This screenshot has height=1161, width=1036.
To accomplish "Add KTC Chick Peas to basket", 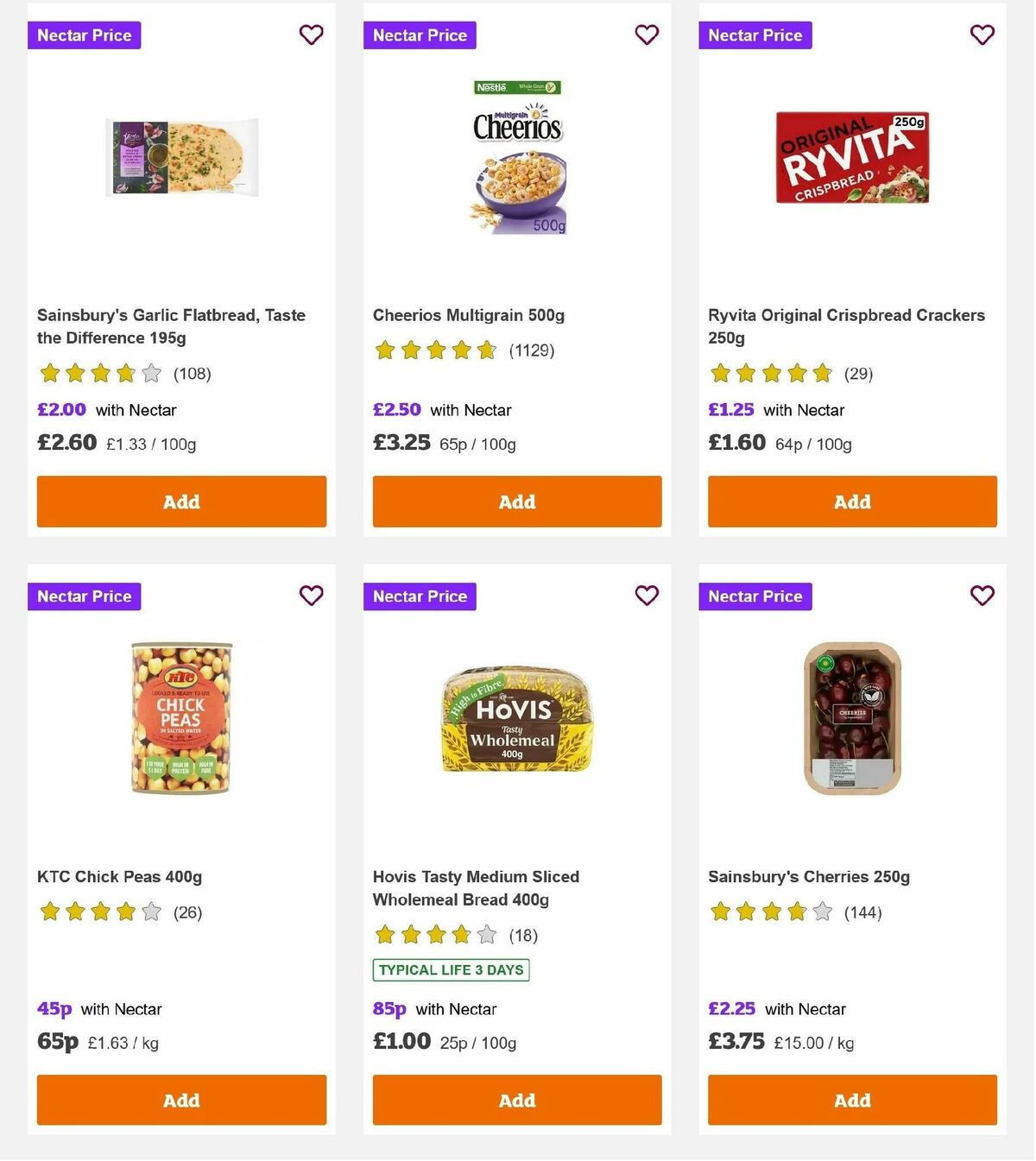I will tap(180, 1100).
